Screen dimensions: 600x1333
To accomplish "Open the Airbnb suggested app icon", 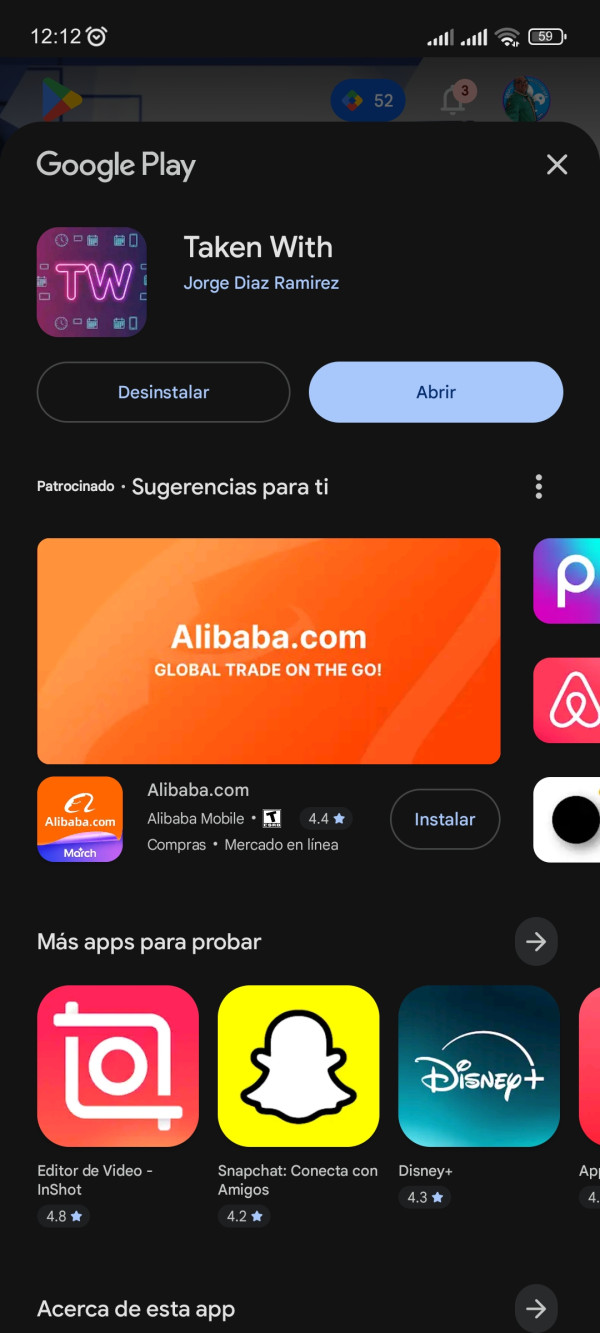I will tap(568, 700).
